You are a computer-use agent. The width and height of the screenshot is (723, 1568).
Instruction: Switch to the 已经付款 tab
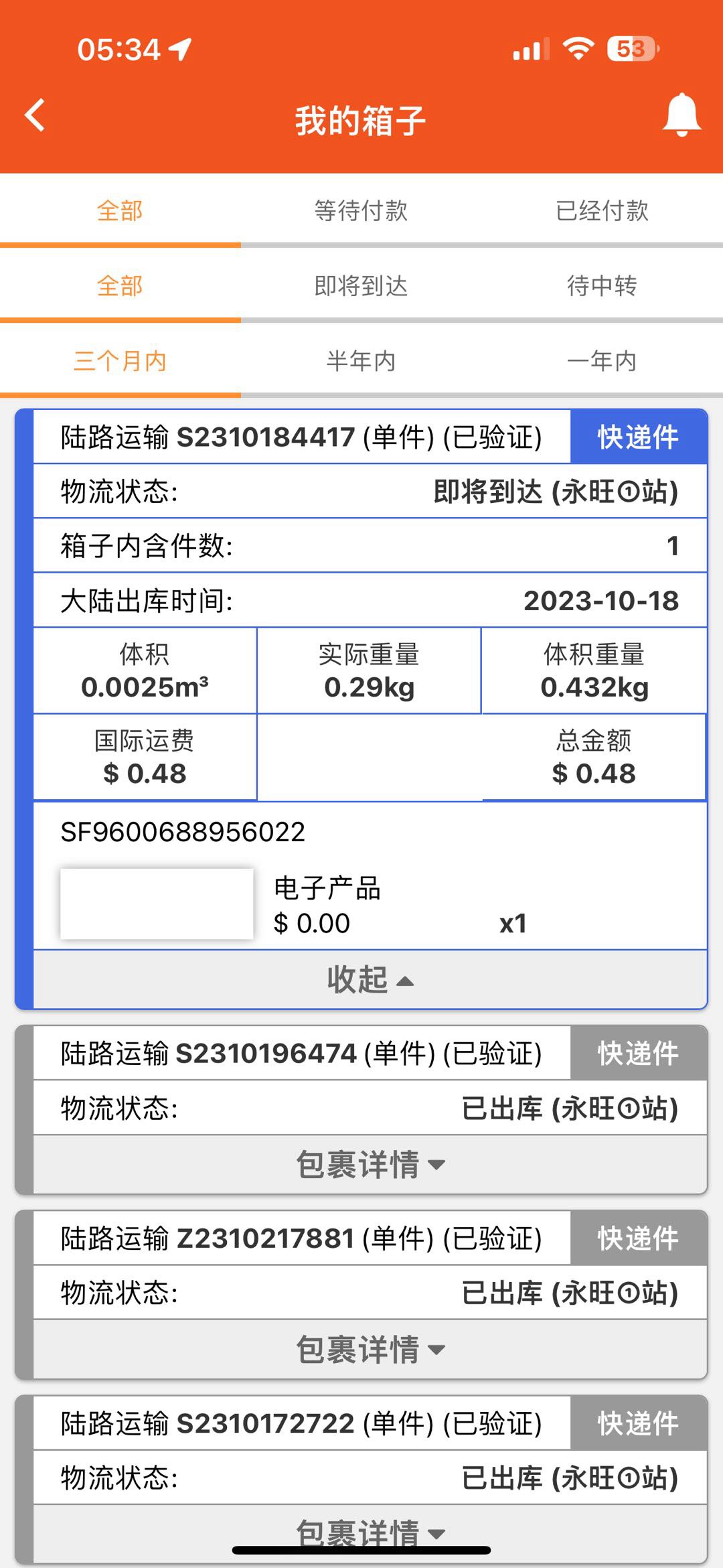(602, 210)
